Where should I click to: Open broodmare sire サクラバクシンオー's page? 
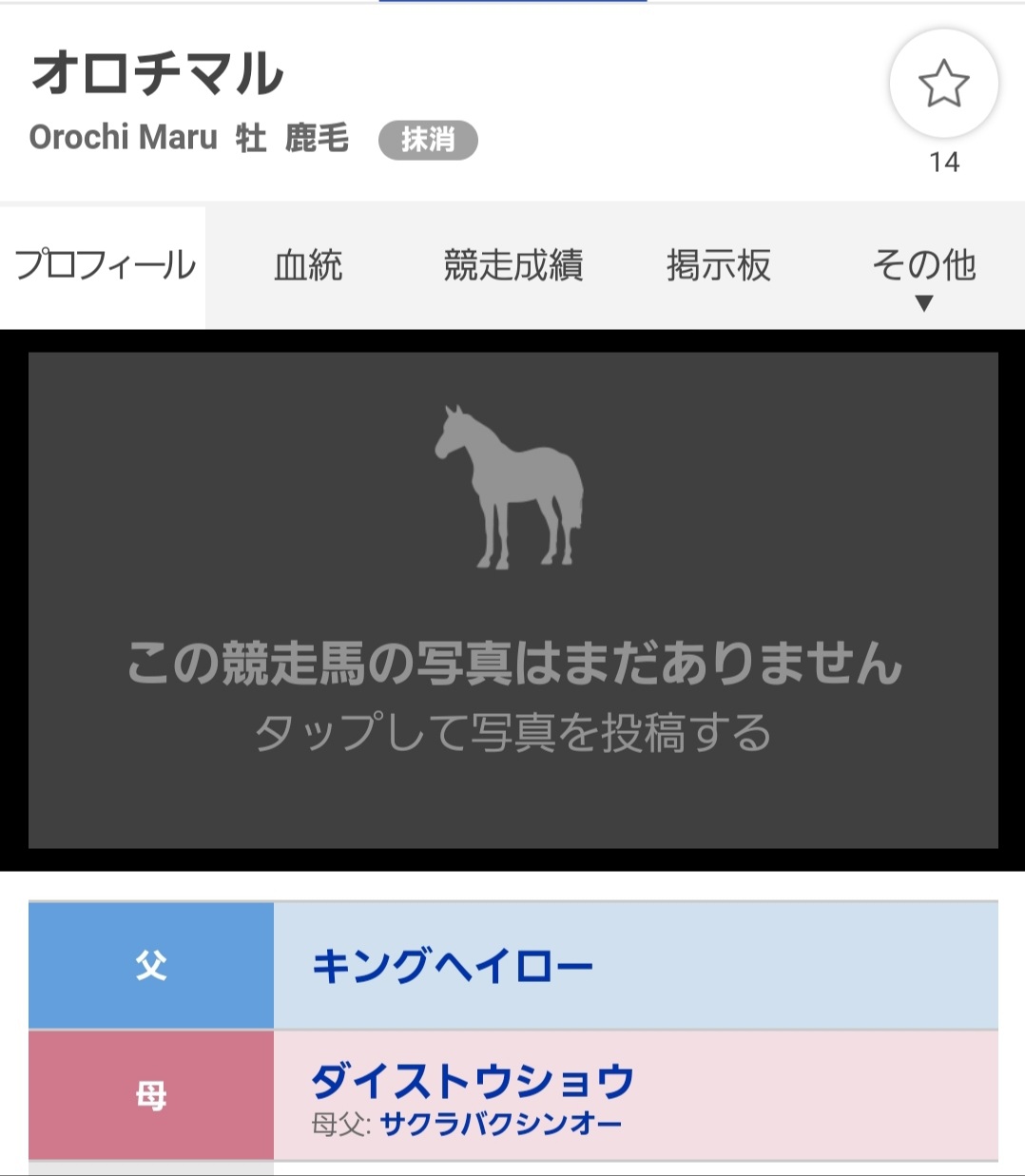tap(500, 1126)
